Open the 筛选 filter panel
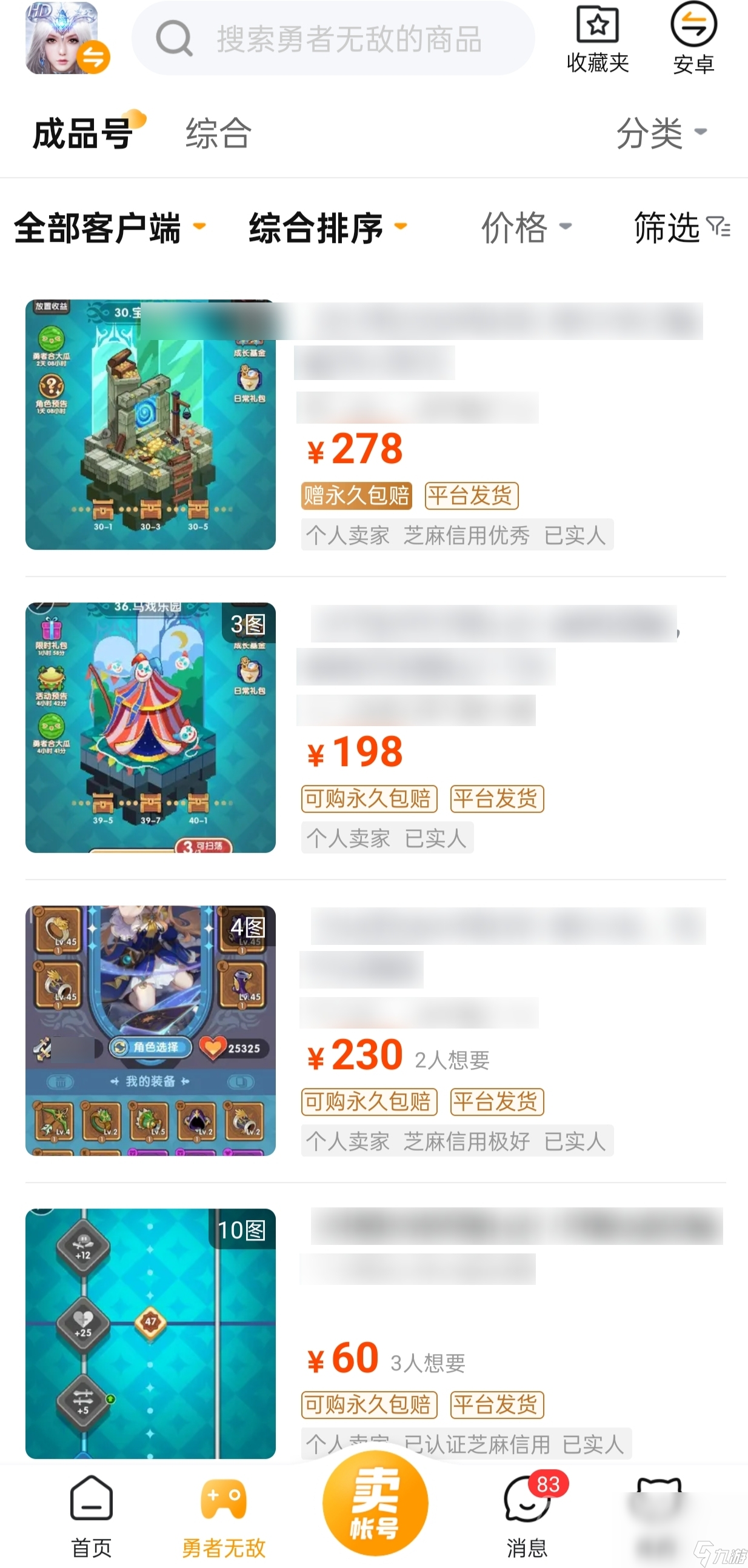This screenshot has width=748, height=1568. point(681,229)
